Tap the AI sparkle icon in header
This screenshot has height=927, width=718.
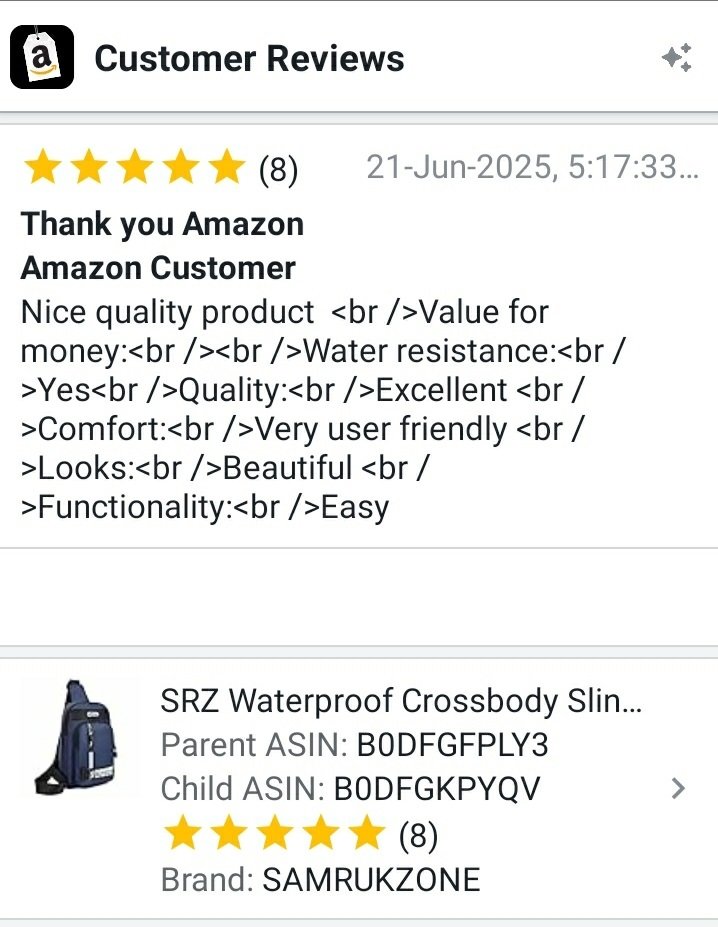(x=677, y=59)
